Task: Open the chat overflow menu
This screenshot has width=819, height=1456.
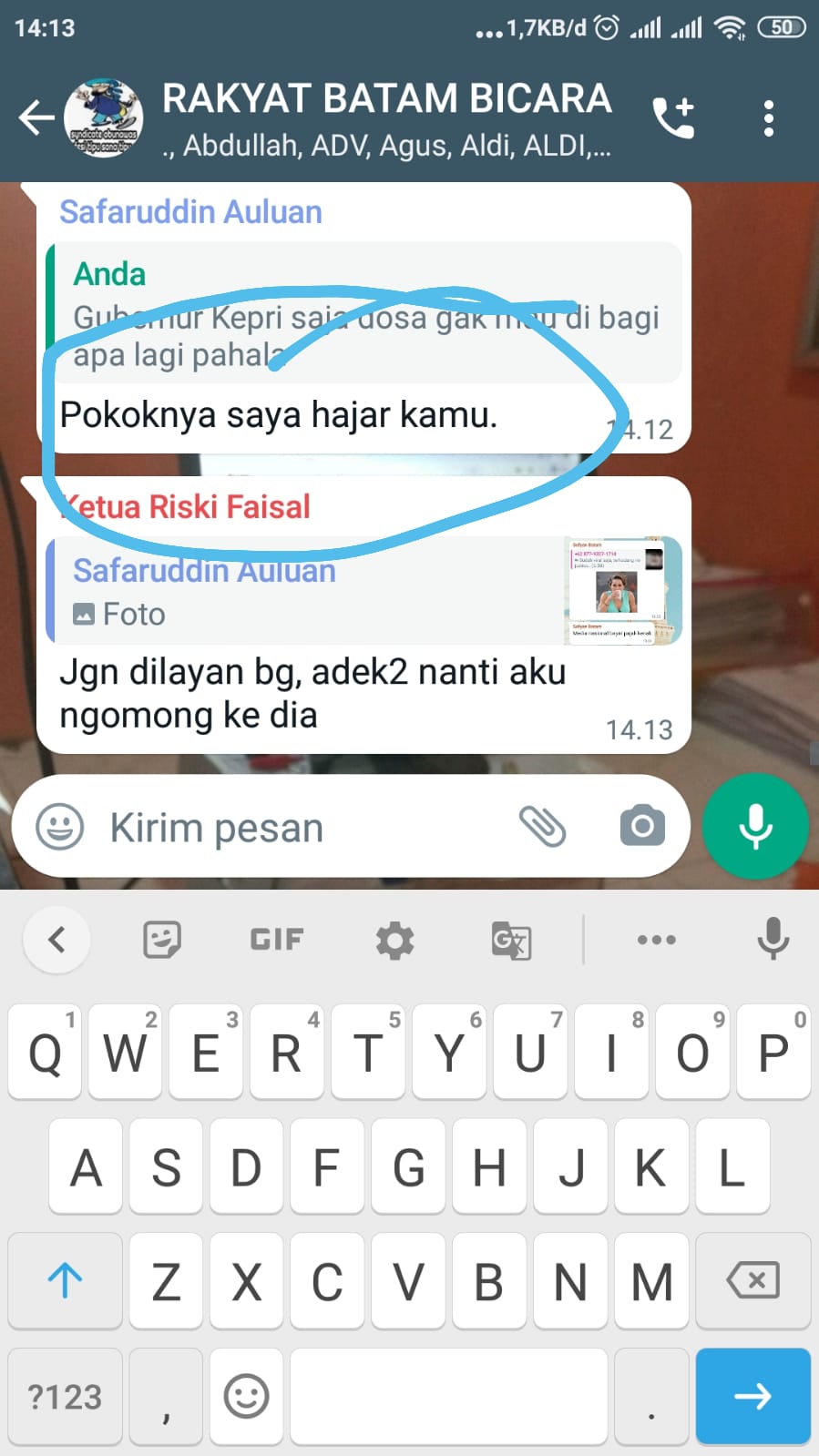Action: (769, 118)
